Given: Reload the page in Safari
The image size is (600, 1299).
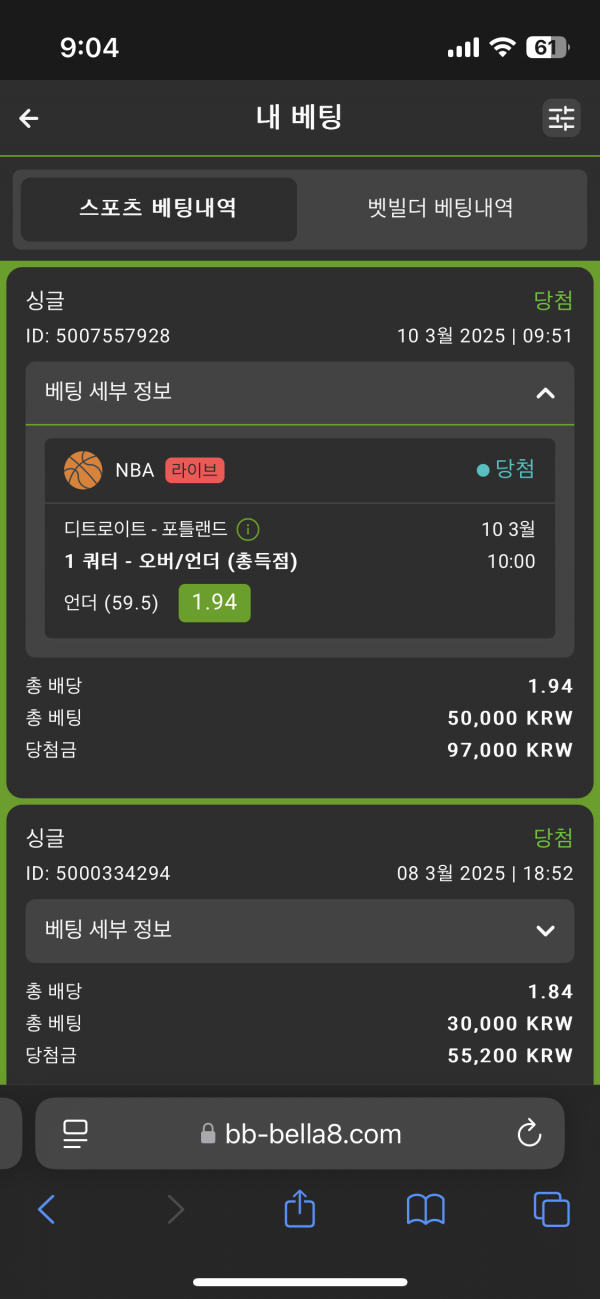Looking at the screenshot, I should tap(528, 1133).
